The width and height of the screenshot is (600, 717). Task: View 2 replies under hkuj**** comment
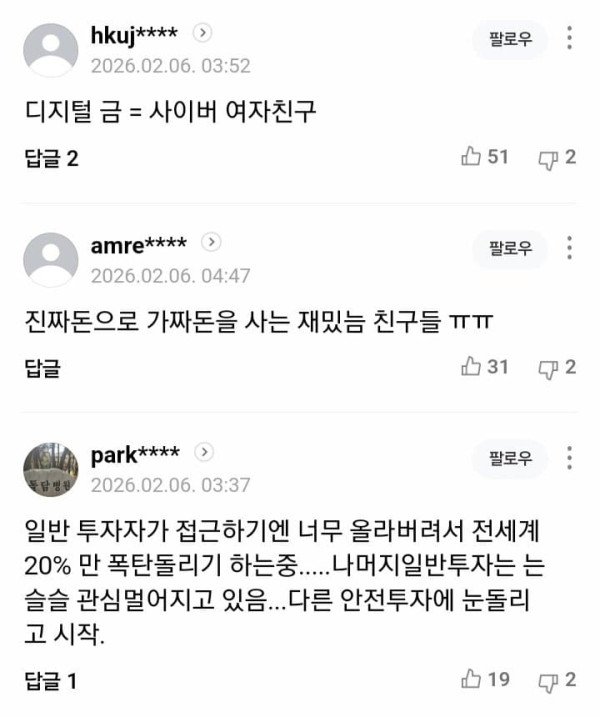coord(51,158)
